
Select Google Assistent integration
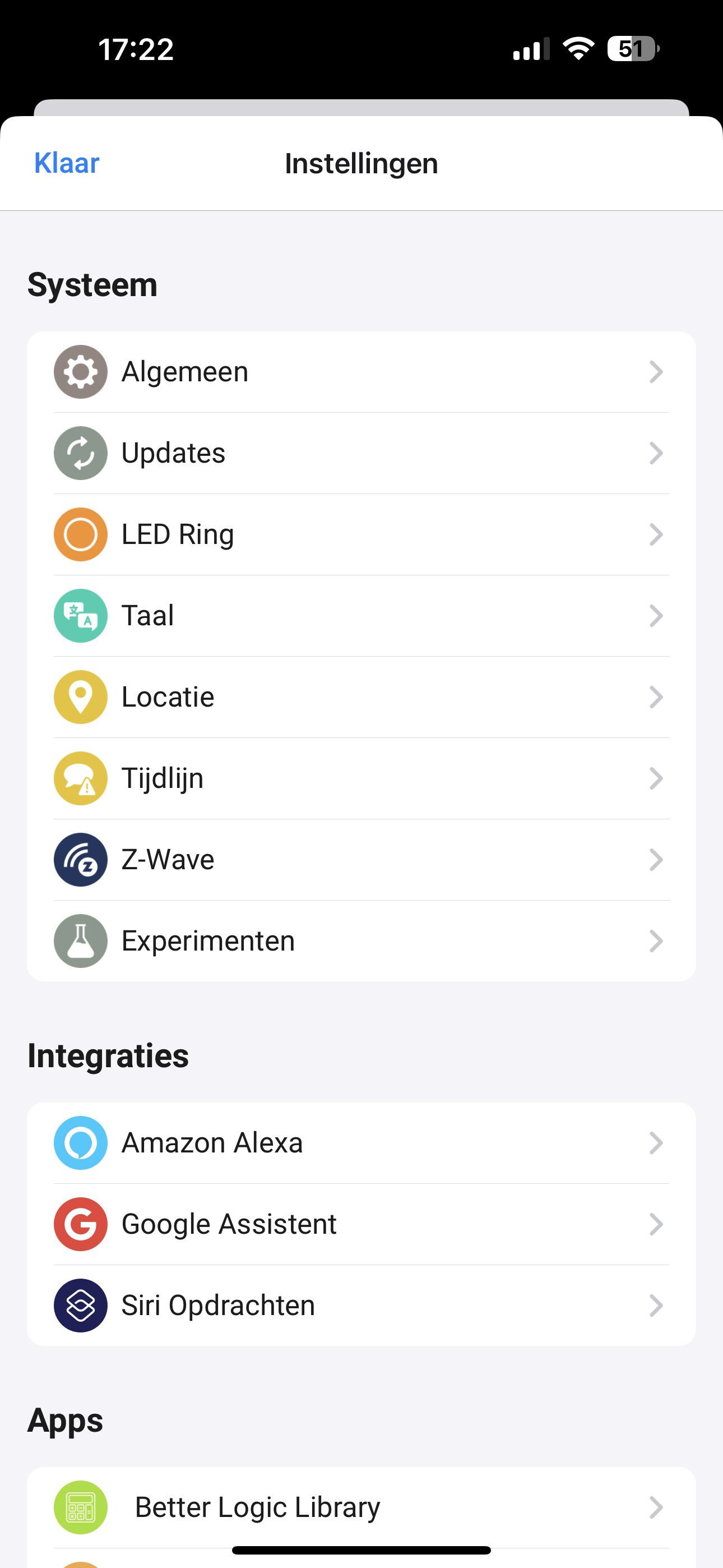coord(360,1224)
